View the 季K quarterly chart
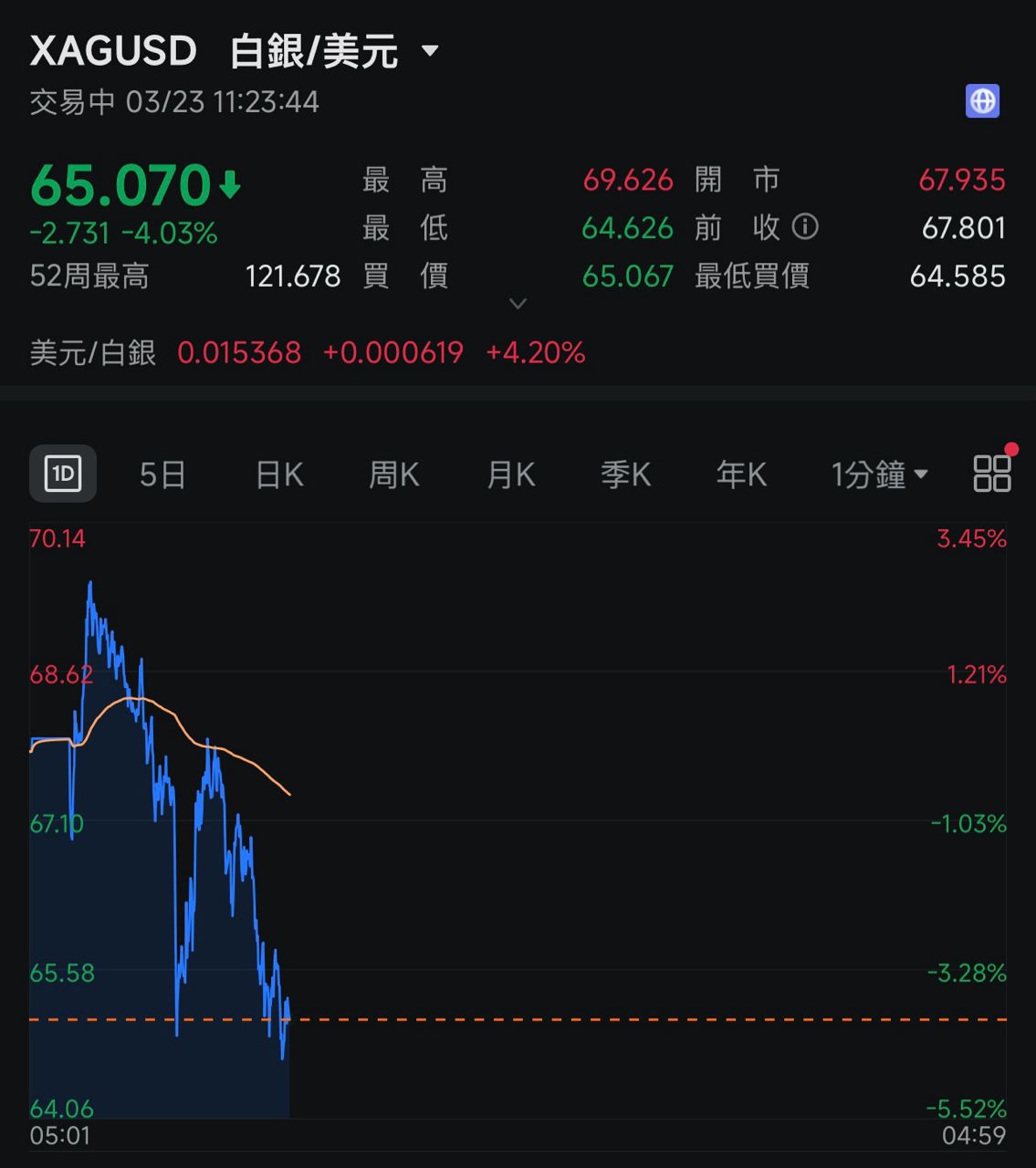This screenshot has width=1036, height=1168. tap(625, 474)
